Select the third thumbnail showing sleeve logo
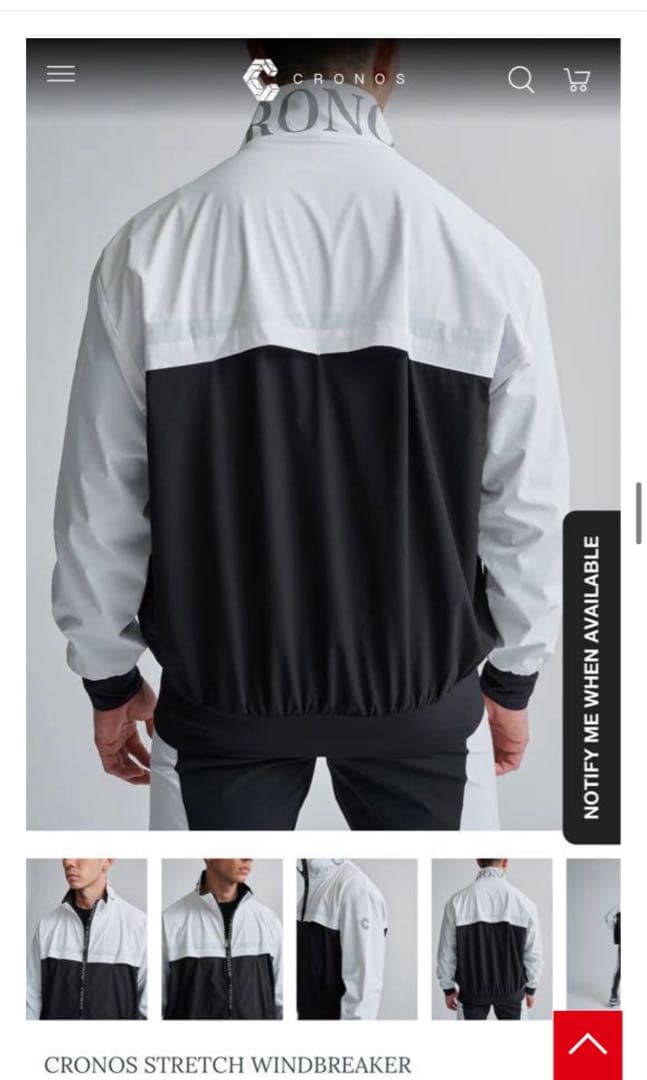647x1080 pixels. tap(357, 938)
